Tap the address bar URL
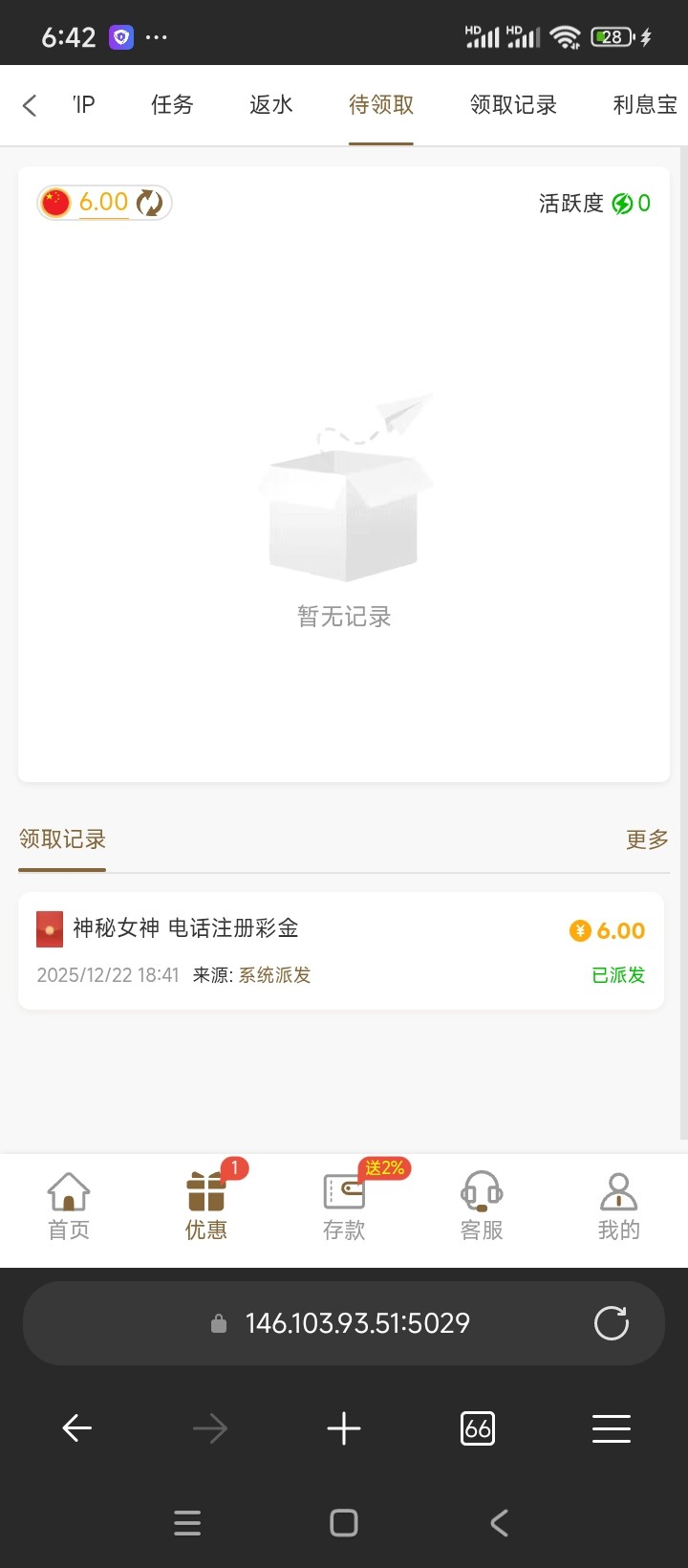The height and width of the screenshot is (1568, 688). coord(356,1323)
